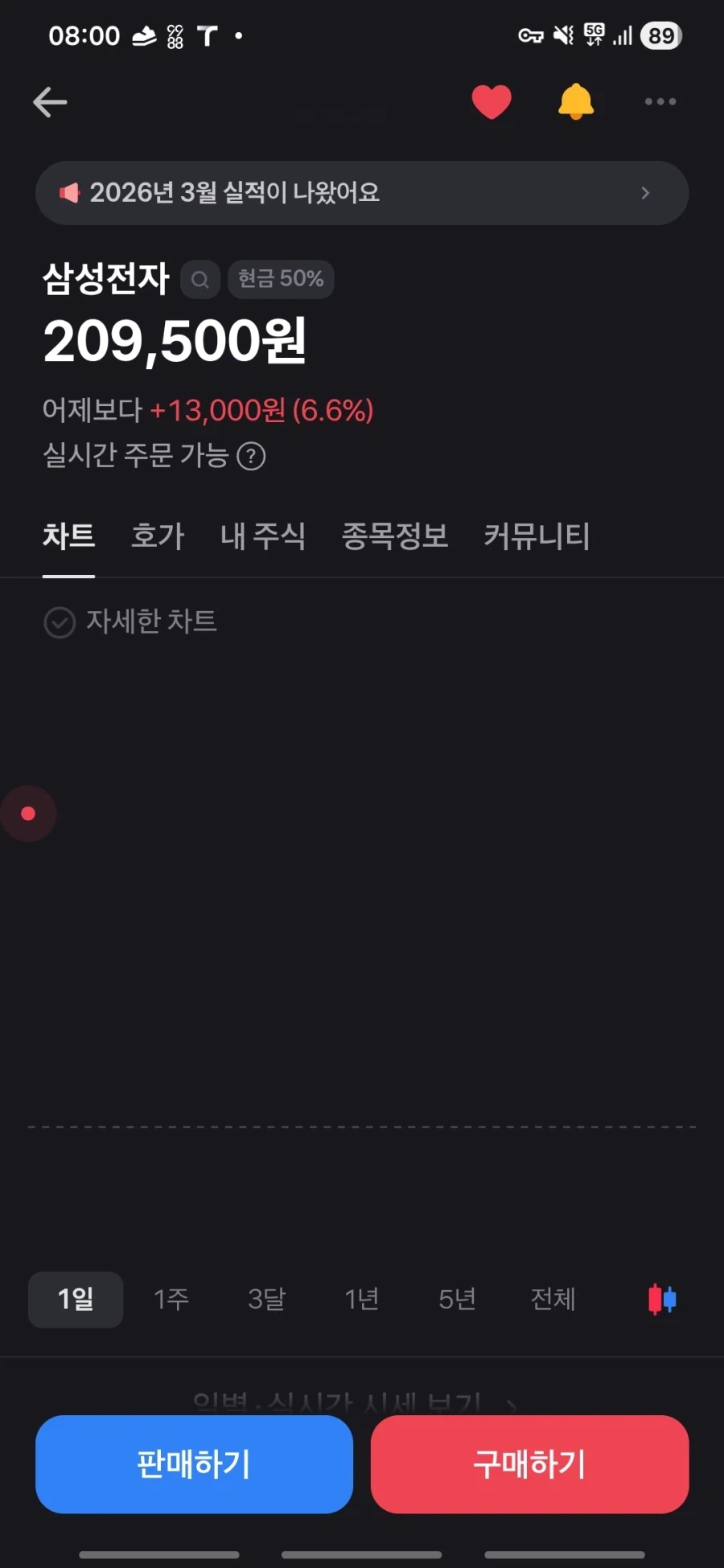The width and height of the screenshot is (724, 1568).
Task: Select the 1일 time range
Action: tap(75, 1299)
